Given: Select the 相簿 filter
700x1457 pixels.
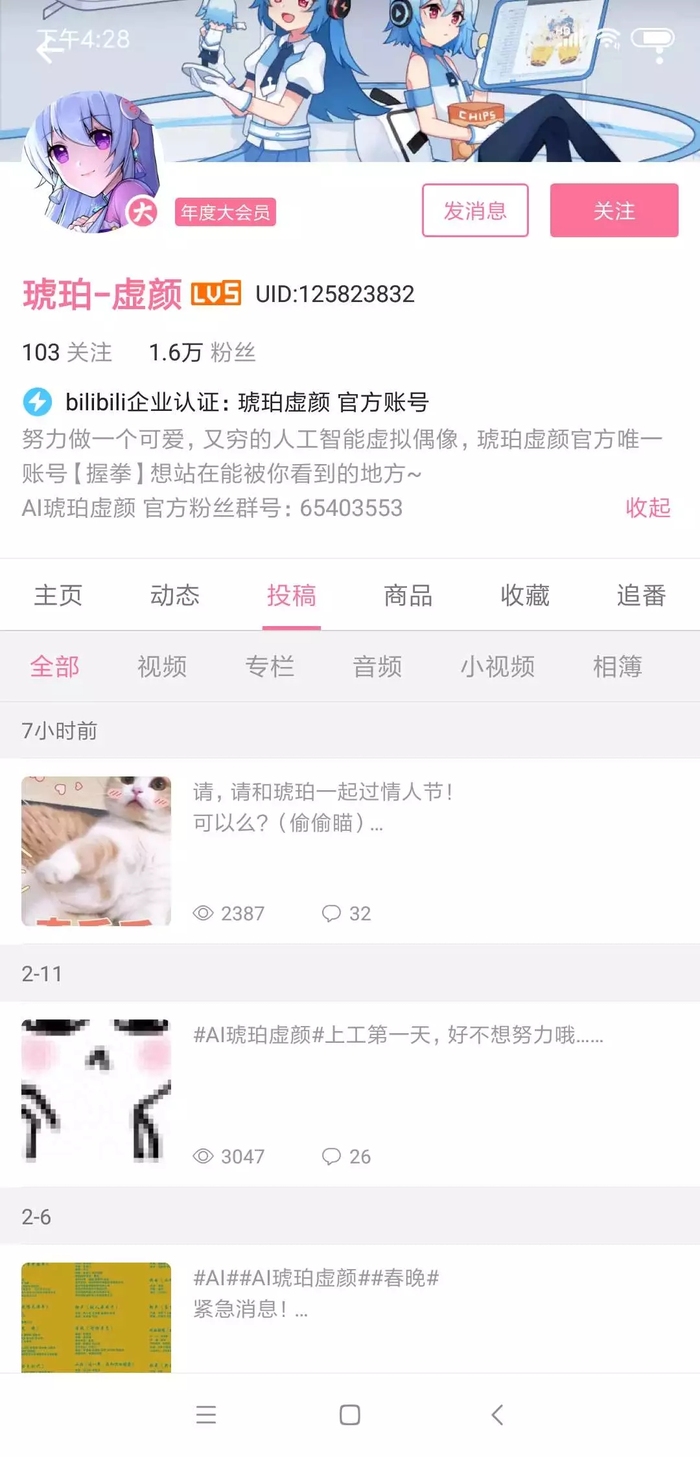Looking at the screenshot, I should pos(617,666).
